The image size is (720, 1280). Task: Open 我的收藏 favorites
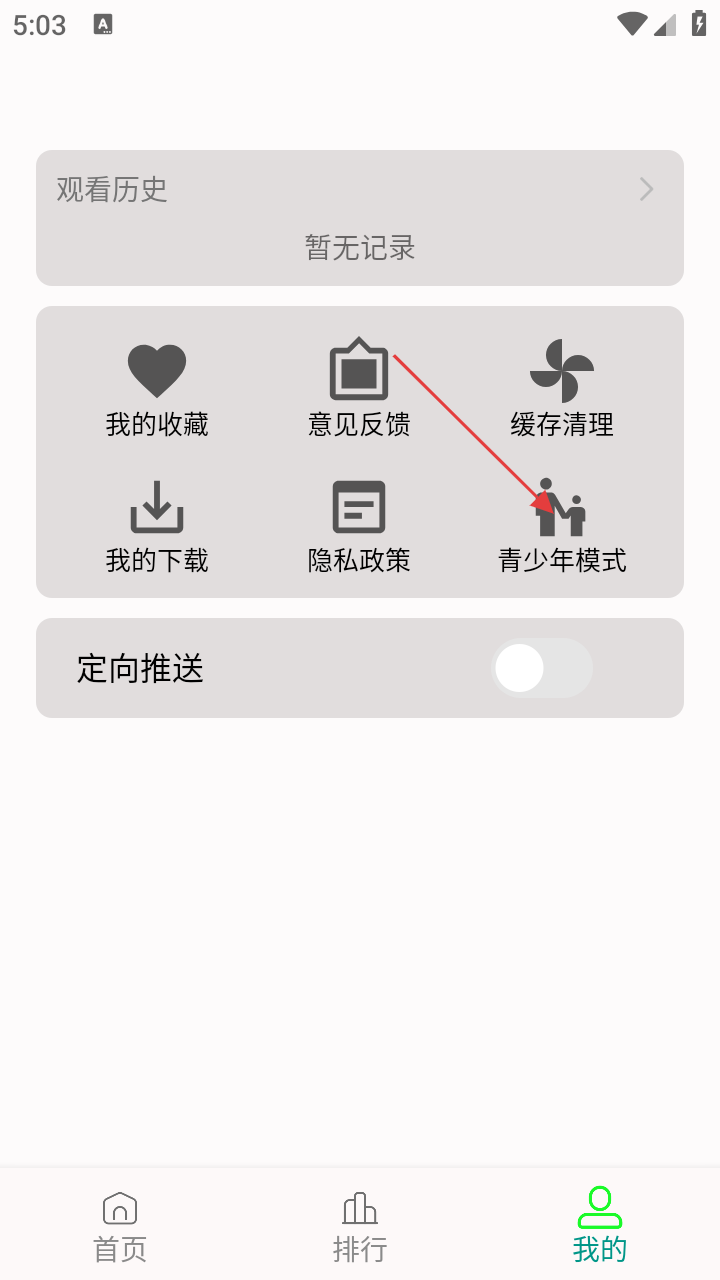[157, 390]
